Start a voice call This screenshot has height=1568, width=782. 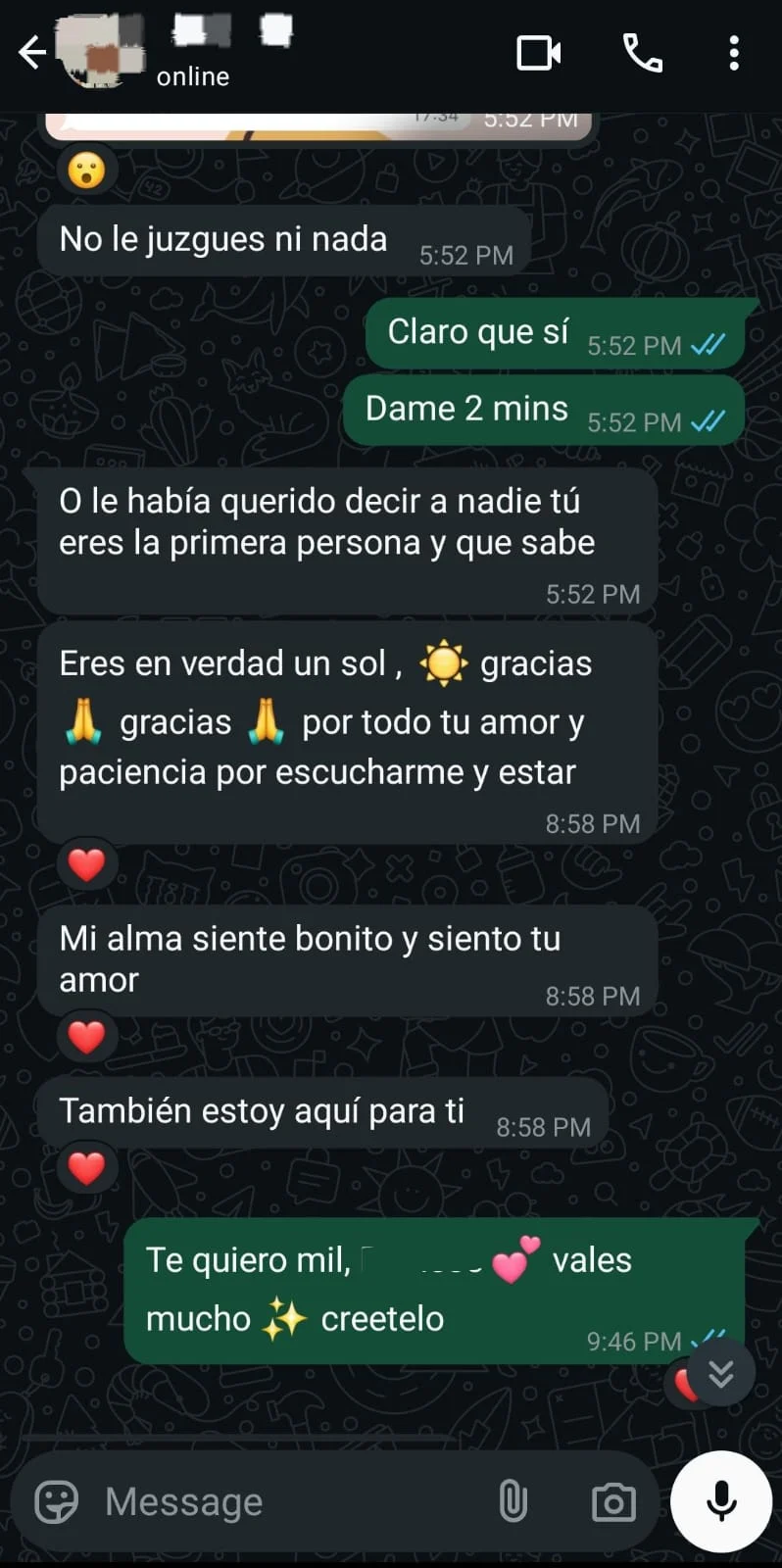click(x=642, y=54)
